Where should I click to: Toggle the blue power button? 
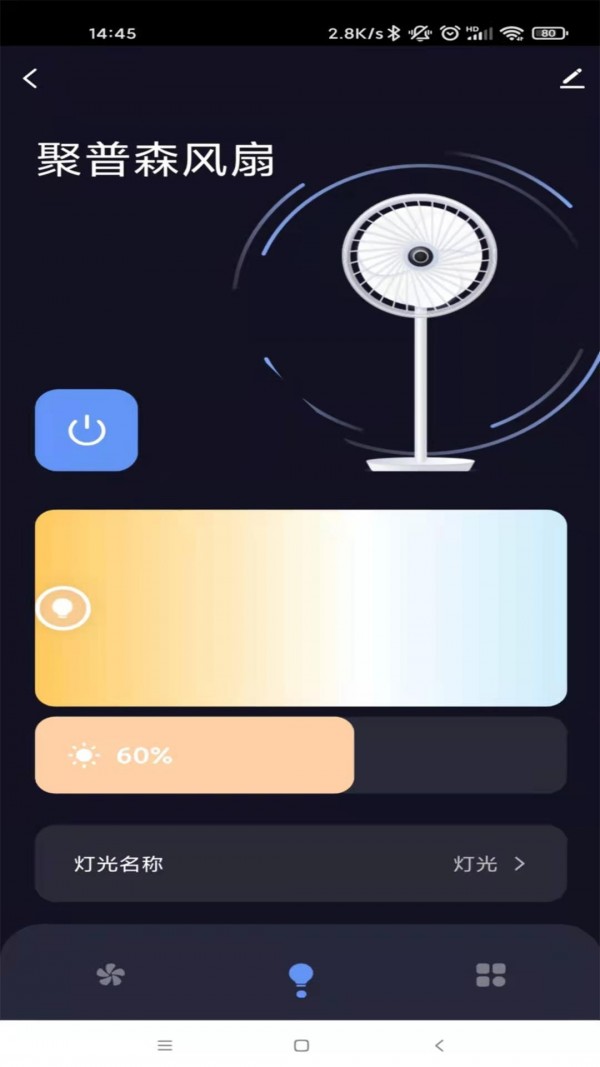tap(86, 430)
